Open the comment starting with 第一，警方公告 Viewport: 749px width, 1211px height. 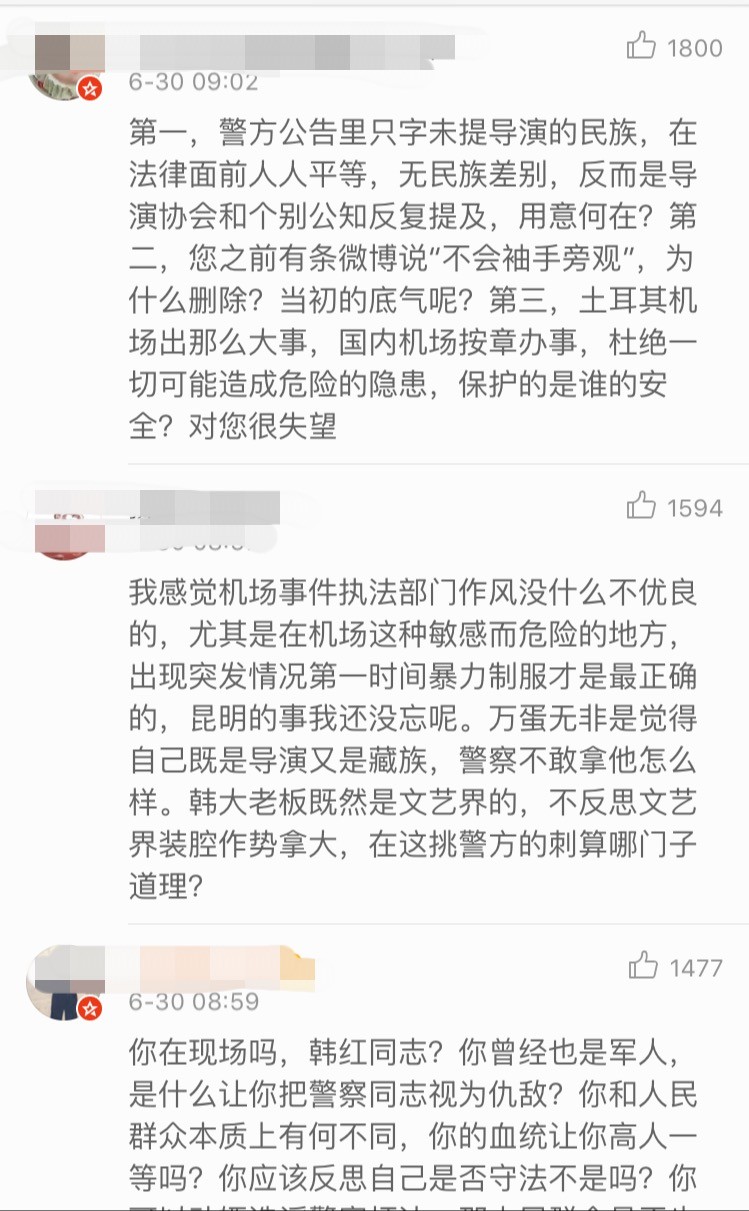pyautogui.click(x=412, y=279)
